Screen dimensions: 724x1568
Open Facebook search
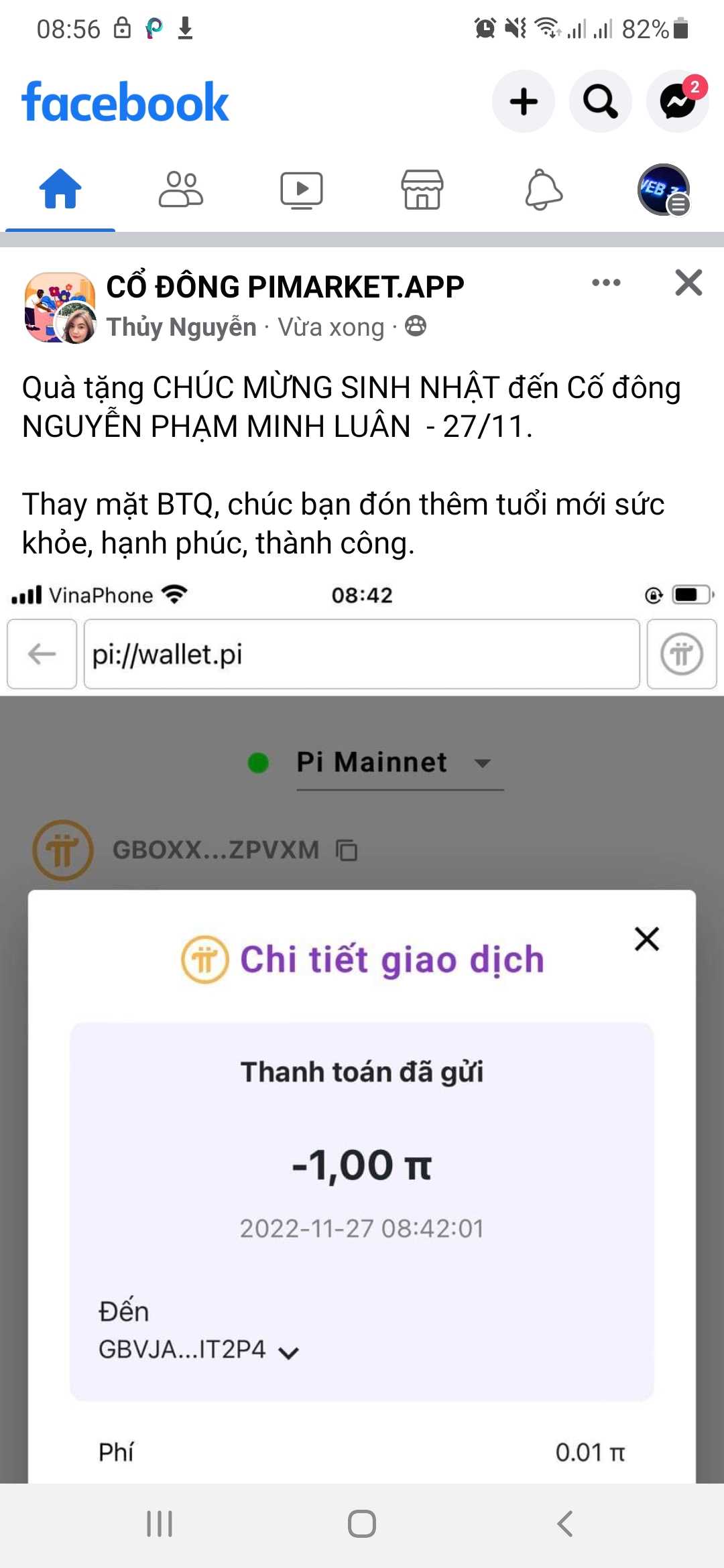coord(600,102)
